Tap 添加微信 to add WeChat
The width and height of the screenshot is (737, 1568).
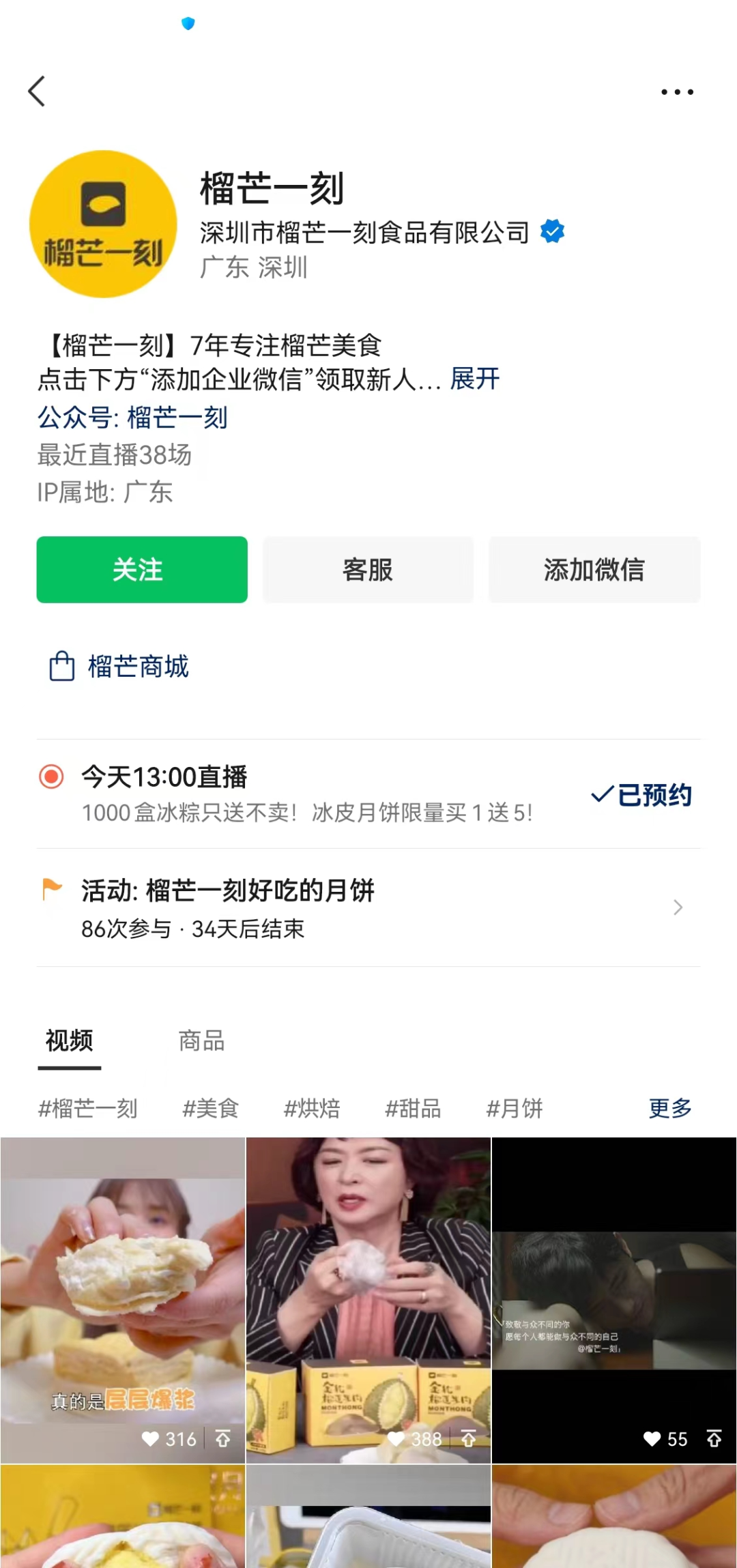(x=594, y=570)
